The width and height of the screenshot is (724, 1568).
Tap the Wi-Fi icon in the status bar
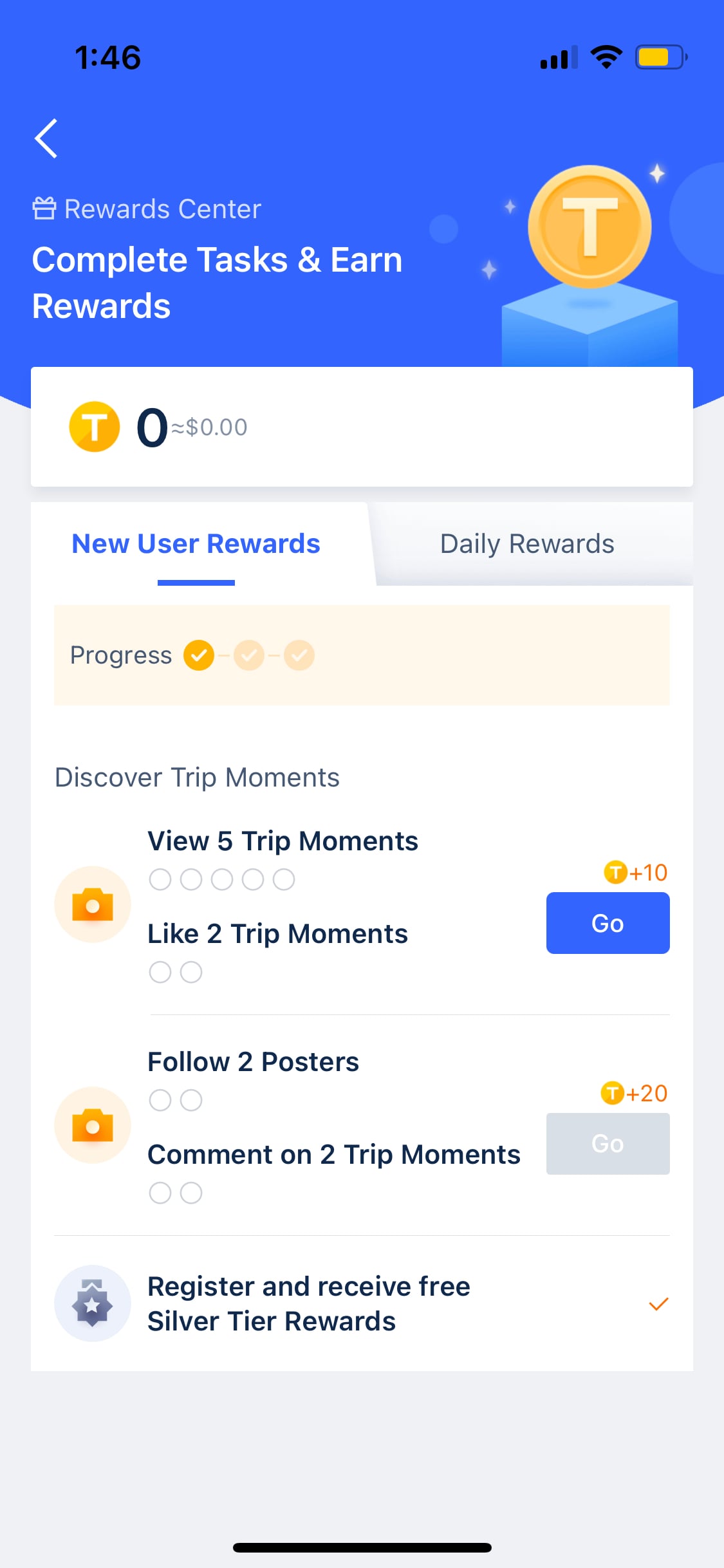(606, 57)
